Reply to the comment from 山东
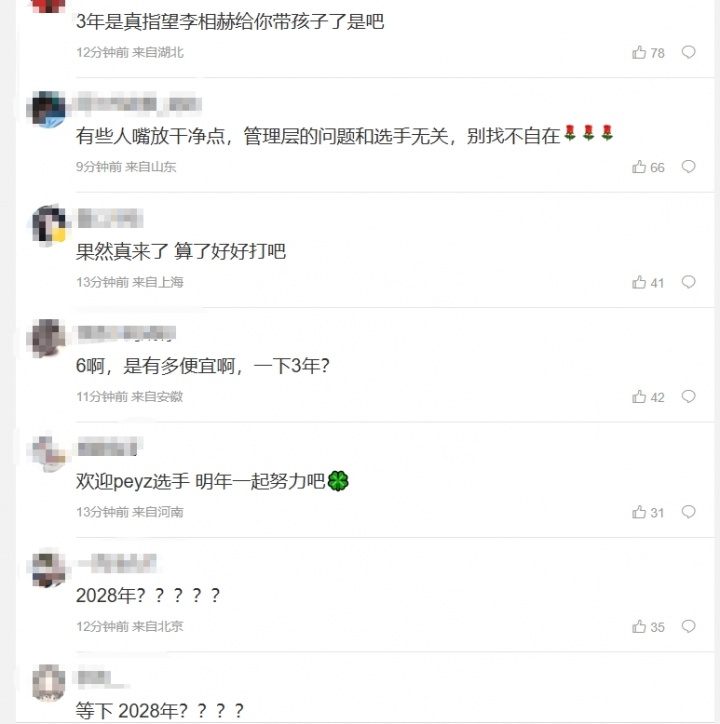Image resolution: width=720 pixels, height=724 pixels. point(688,167)
